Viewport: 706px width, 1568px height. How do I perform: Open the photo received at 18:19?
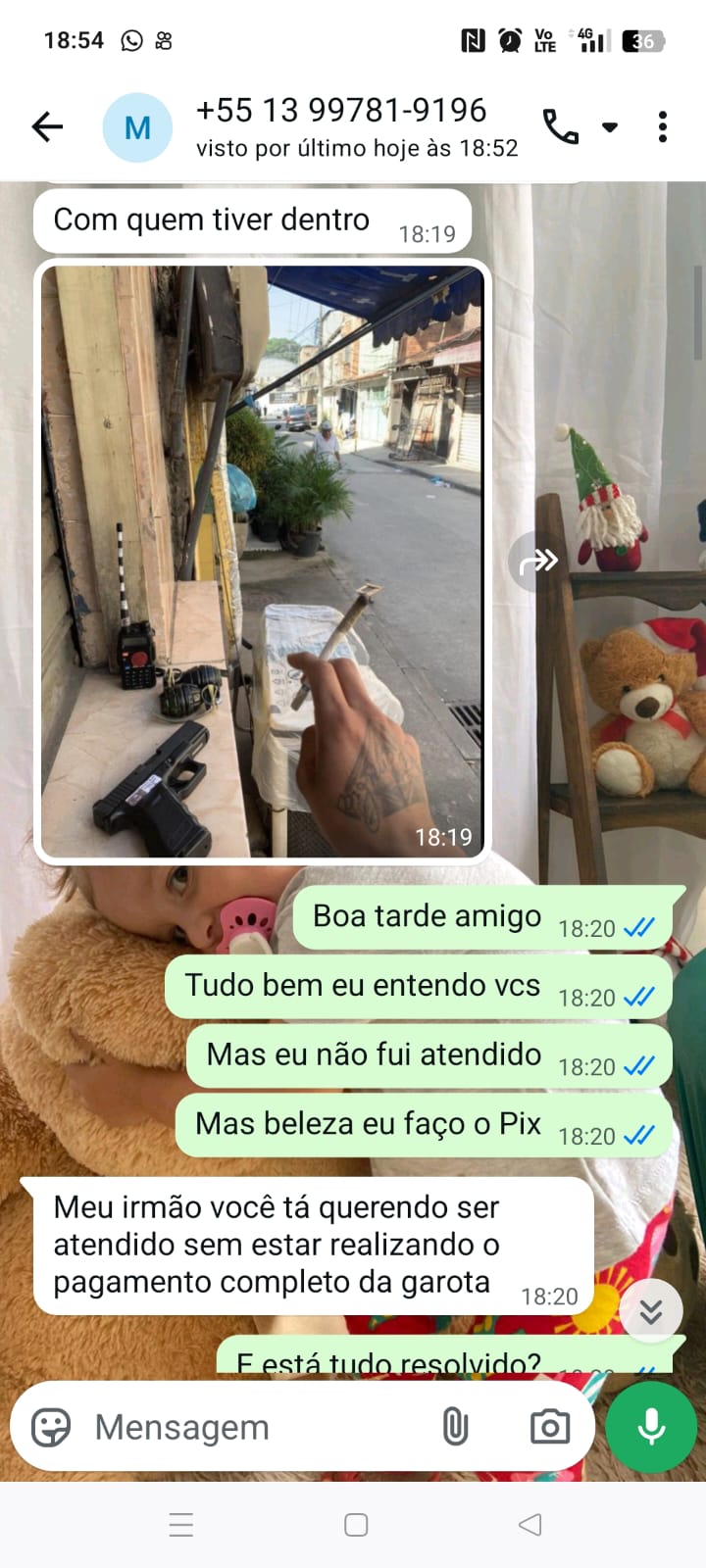[x=262, y=561]
